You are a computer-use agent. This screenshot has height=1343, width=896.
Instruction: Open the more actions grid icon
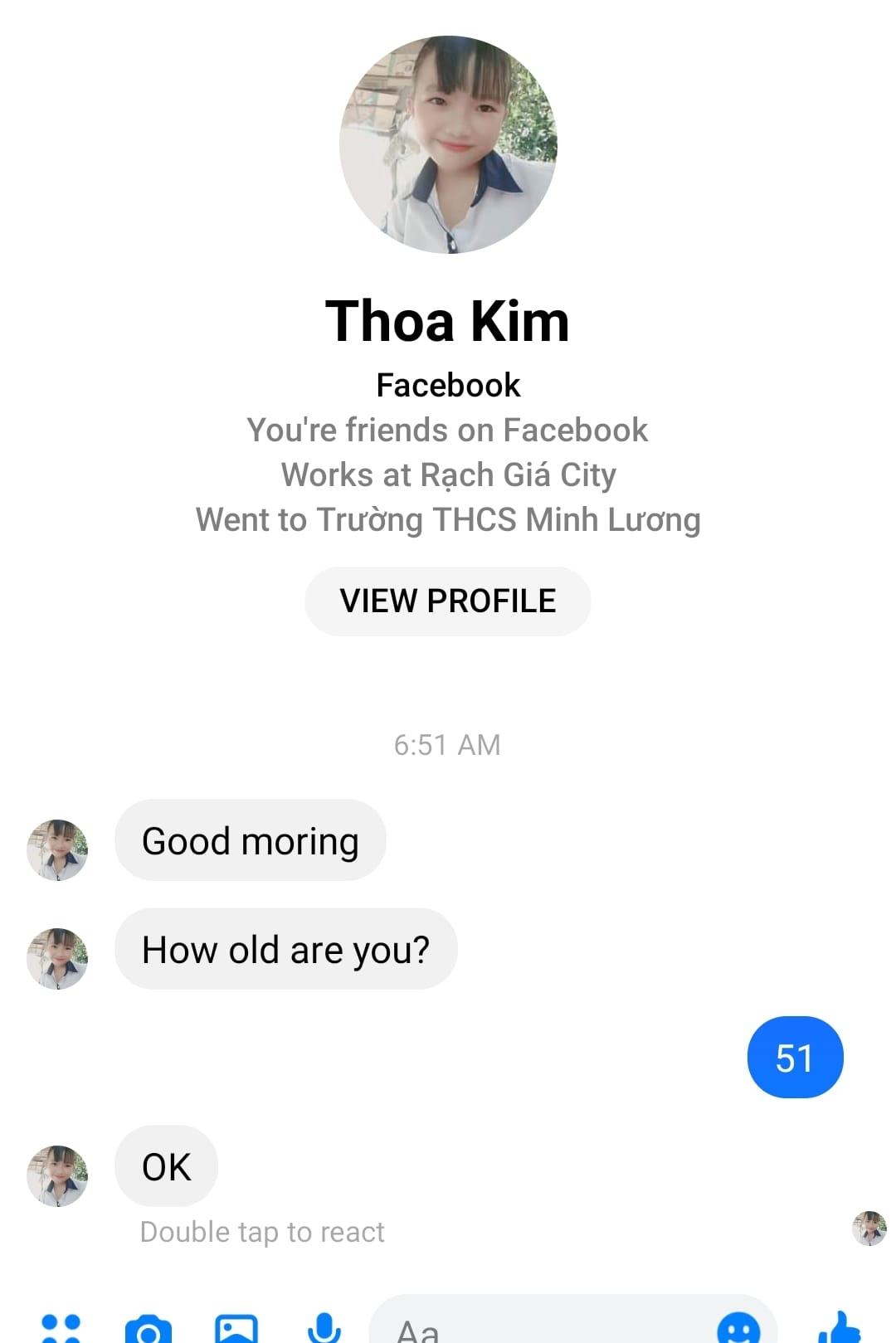pos(61,1328)
